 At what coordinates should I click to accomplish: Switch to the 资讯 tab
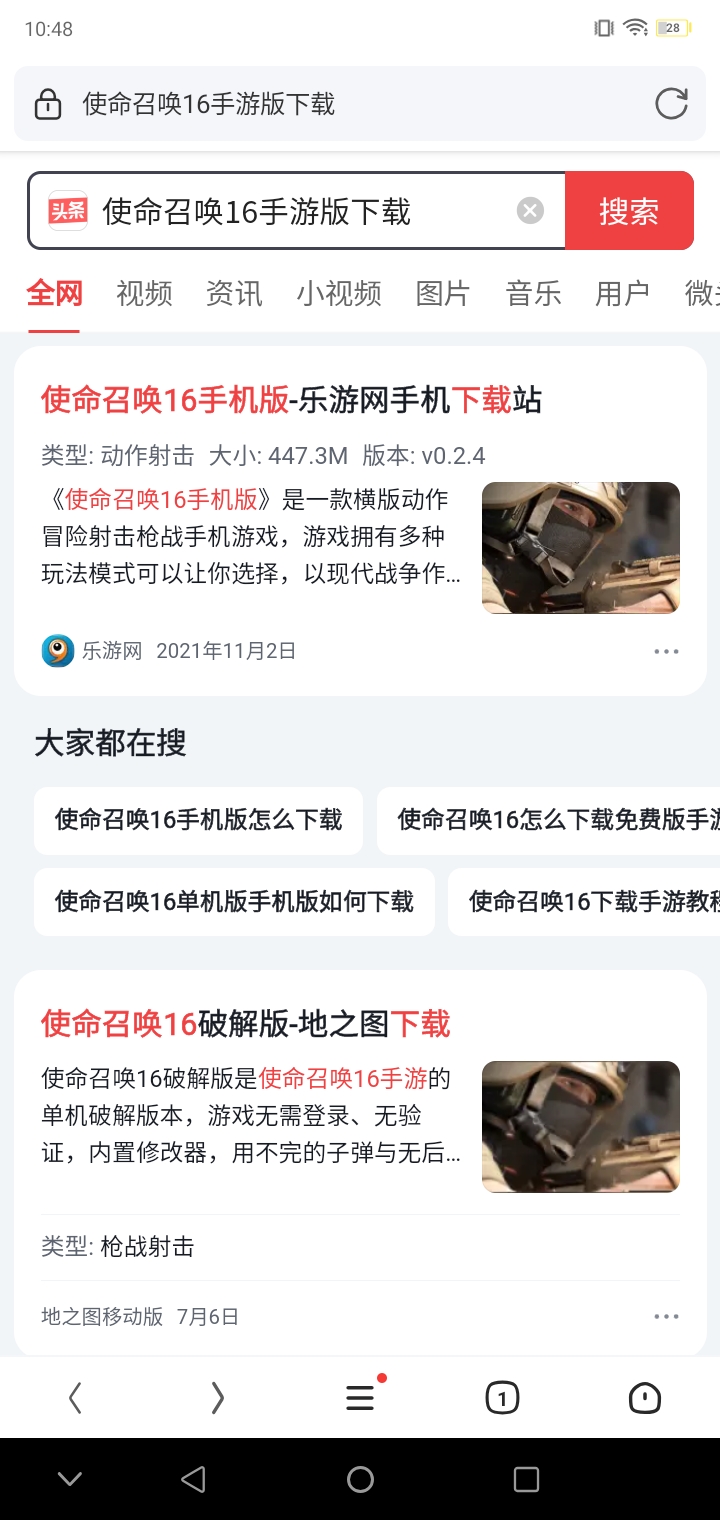click(x=234, y=293)
